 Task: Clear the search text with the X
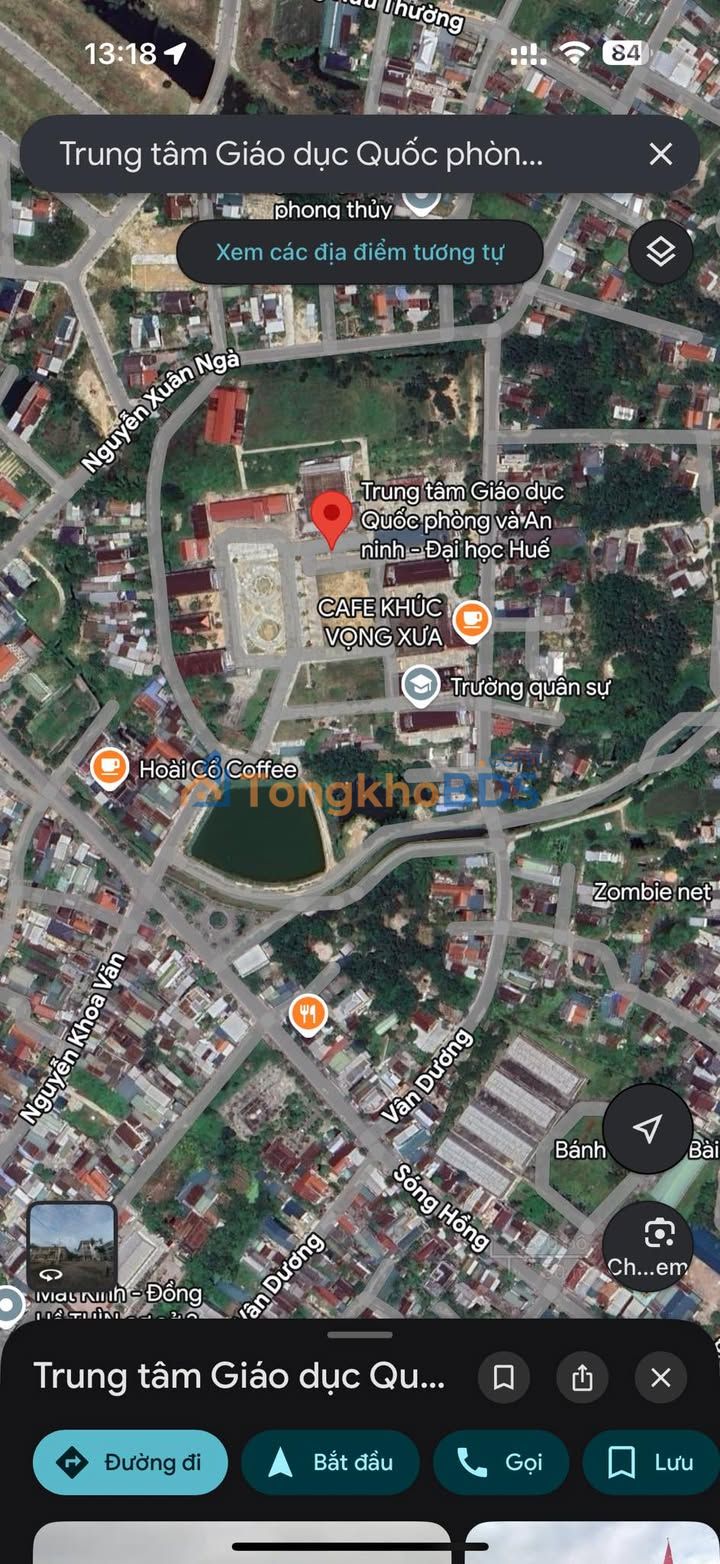coord(660,154)
